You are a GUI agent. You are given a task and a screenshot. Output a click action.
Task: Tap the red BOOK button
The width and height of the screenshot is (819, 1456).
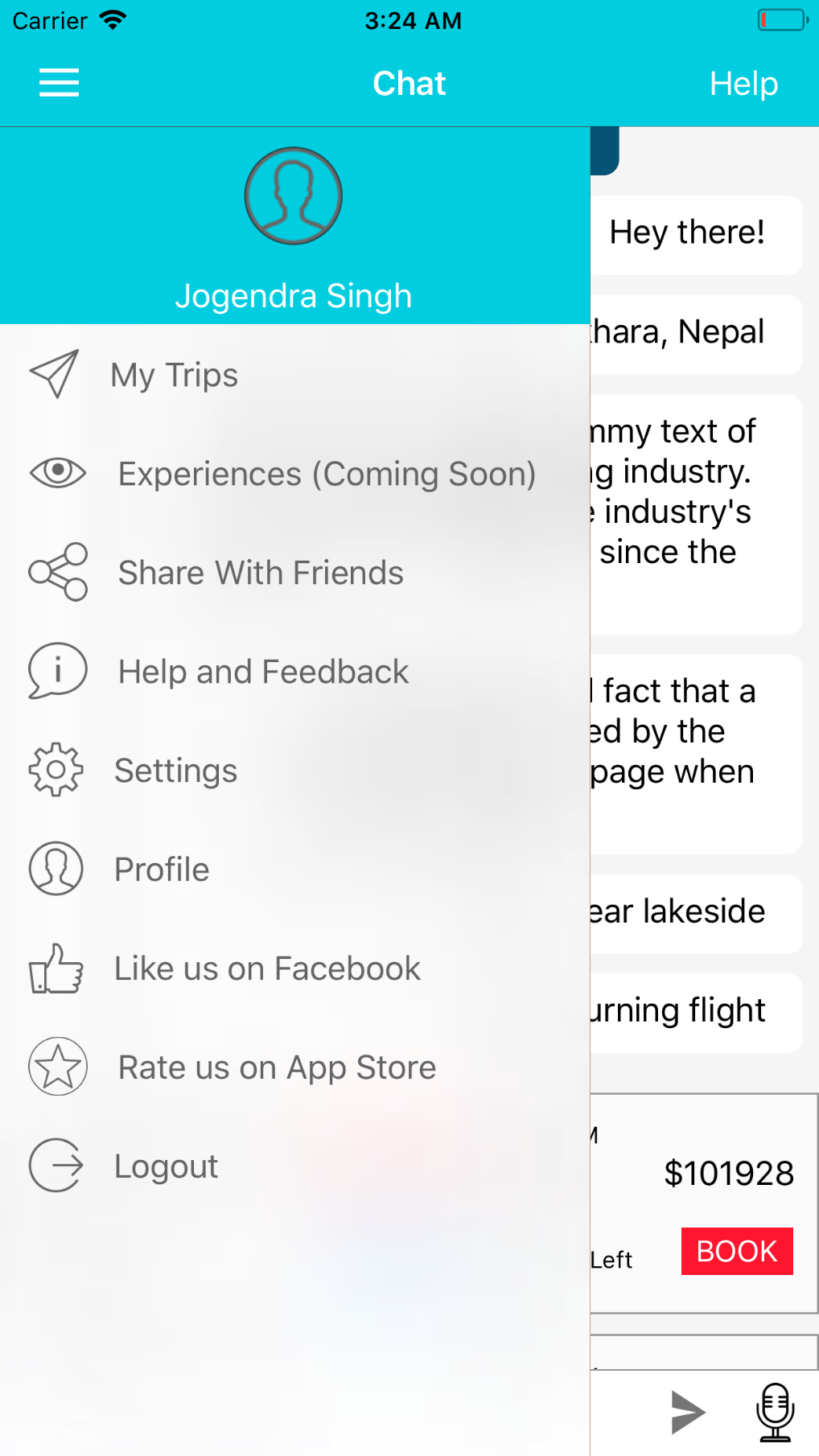tap(736, 1251)
